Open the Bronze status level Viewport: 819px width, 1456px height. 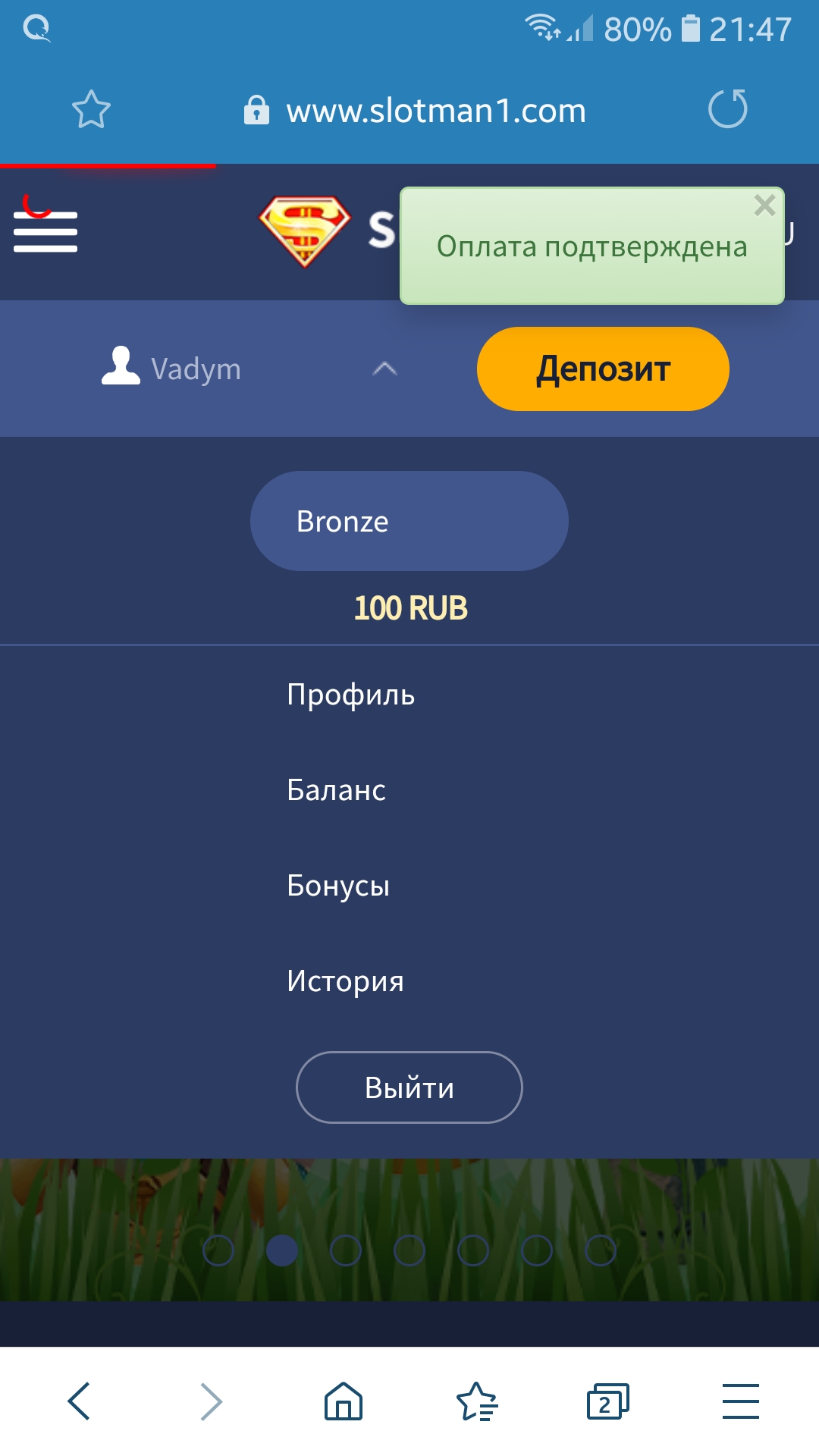409,521
